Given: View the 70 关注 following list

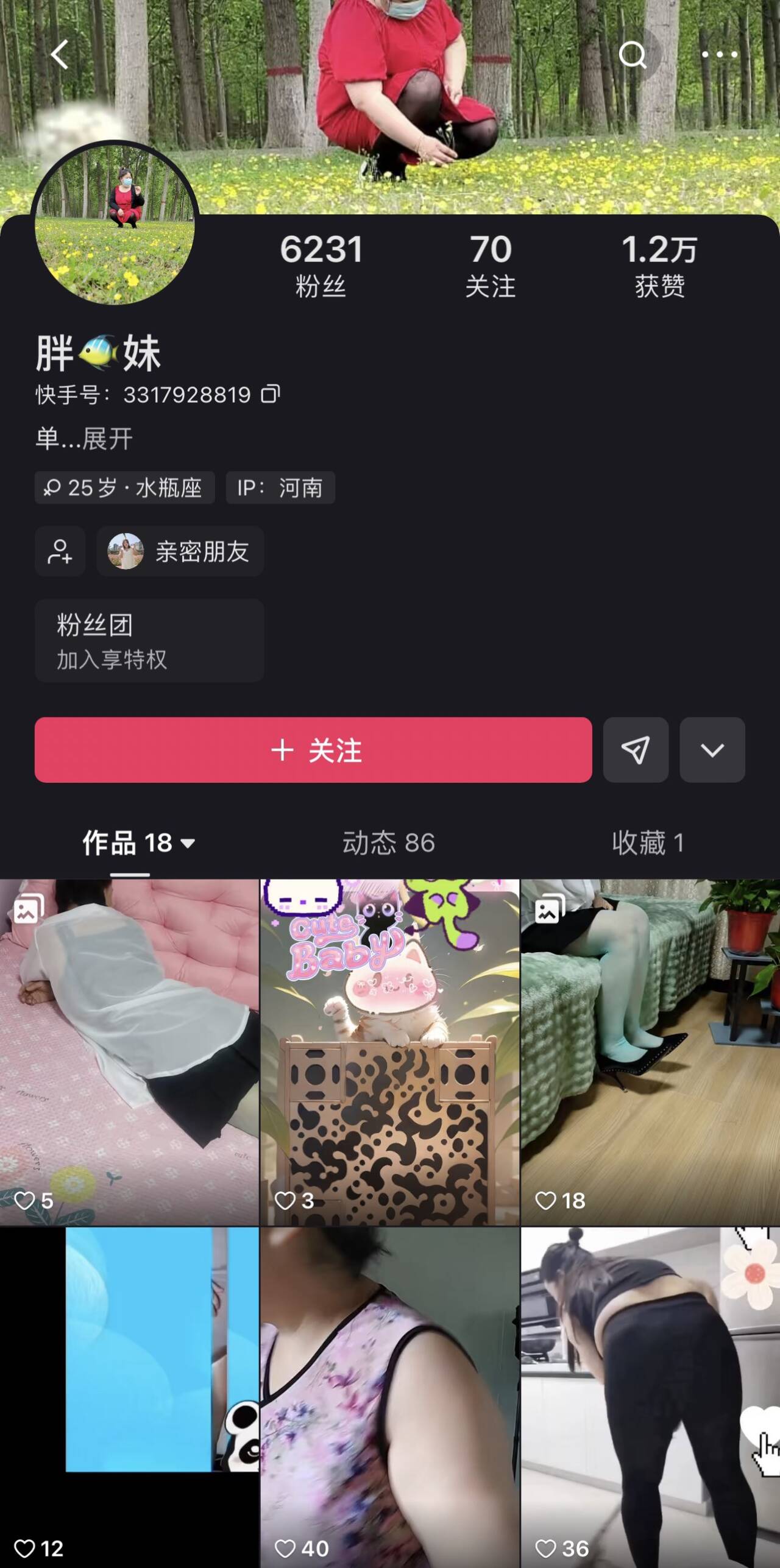Looking at the screenshot, I should click(x=491, y=266).
